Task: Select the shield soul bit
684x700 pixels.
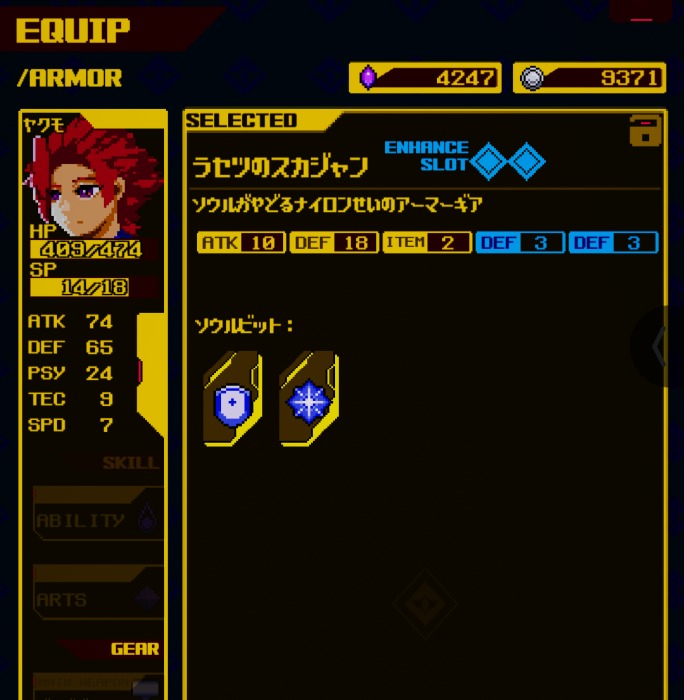Action: 232,399
